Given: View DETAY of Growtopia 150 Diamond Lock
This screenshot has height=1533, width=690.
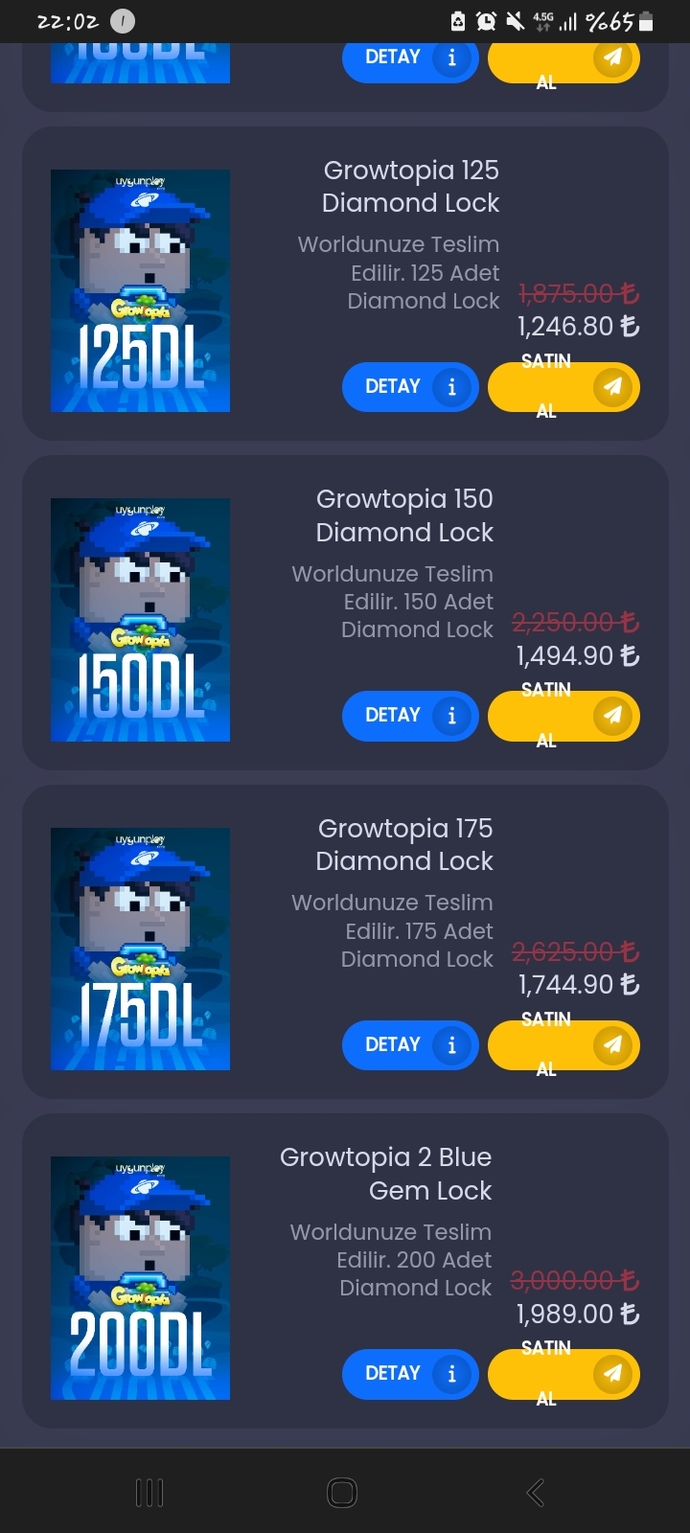Looking at the screenshot, I should click(410, 716).
